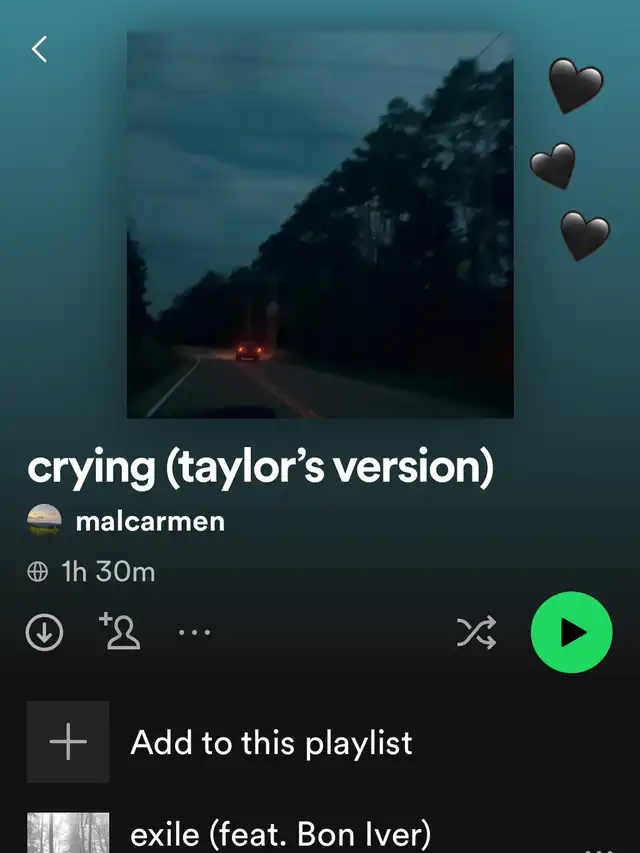
Task: Go back using the arrow icon
Action: [39, 49]
